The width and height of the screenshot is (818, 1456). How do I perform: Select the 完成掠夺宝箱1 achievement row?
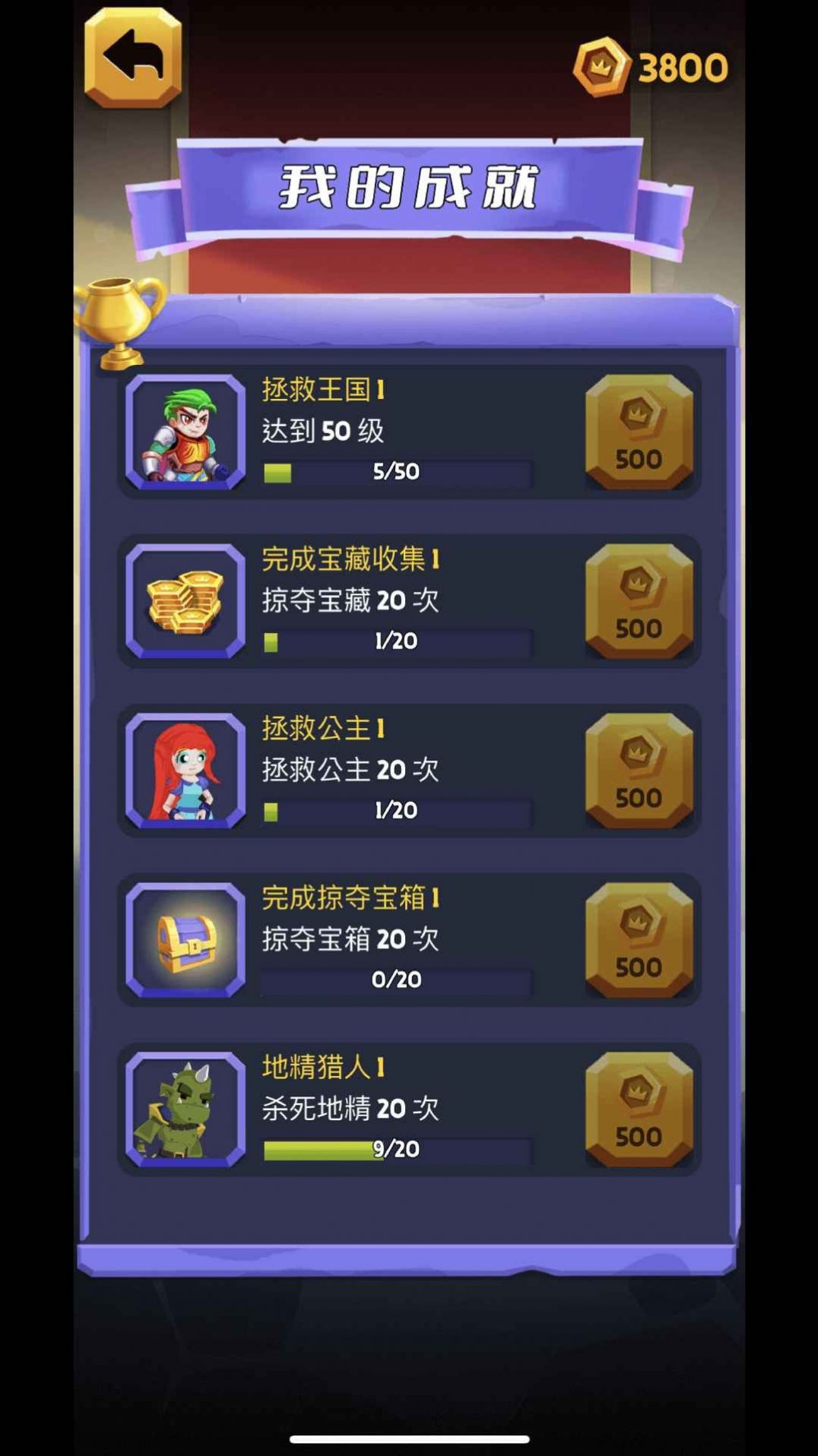(x=408, y=941)
